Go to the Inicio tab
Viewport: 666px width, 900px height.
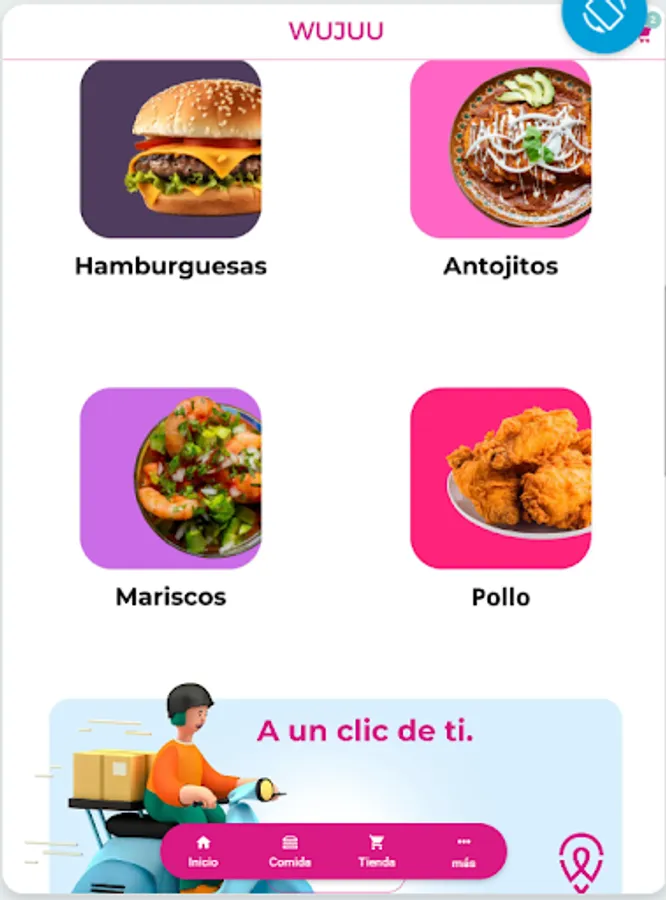click(203, 851)
